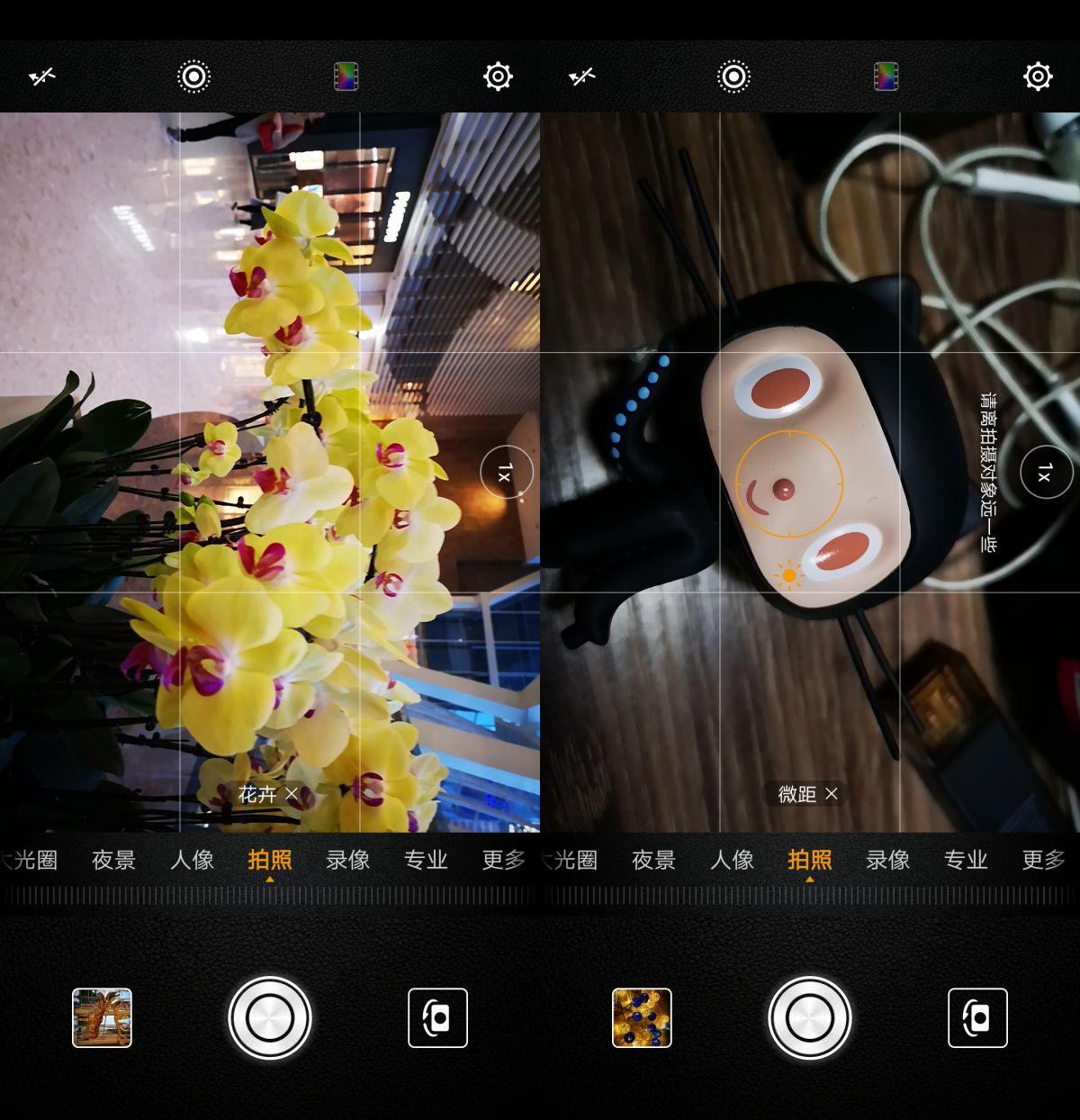The height and width of the screenshot is (1120, 1080).
Task: Dismiss the 微距 macro scene tag
Action: [x=832, y=794]
